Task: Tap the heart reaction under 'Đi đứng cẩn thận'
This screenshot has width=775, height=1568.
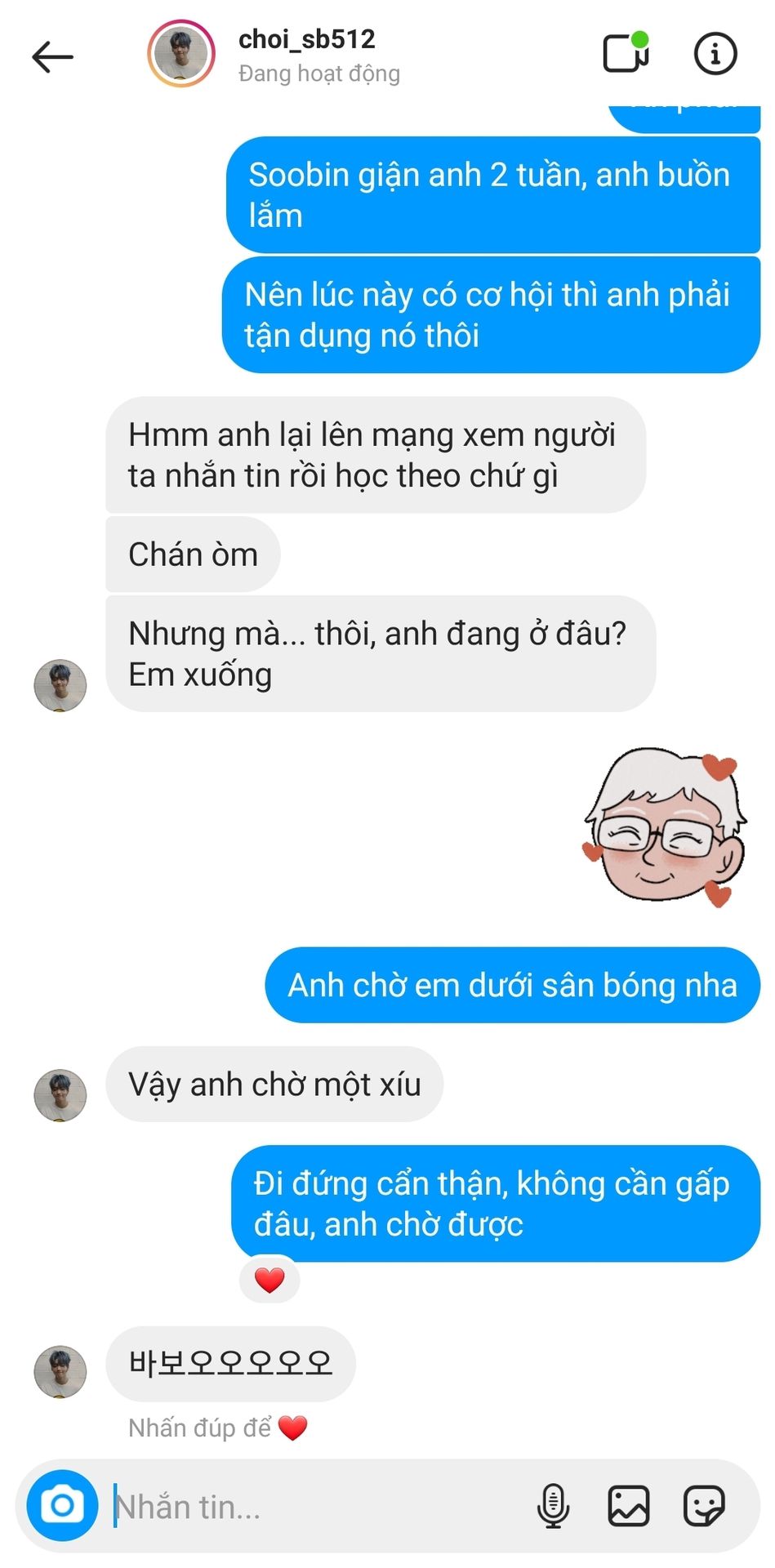Action: (269, 1279)
